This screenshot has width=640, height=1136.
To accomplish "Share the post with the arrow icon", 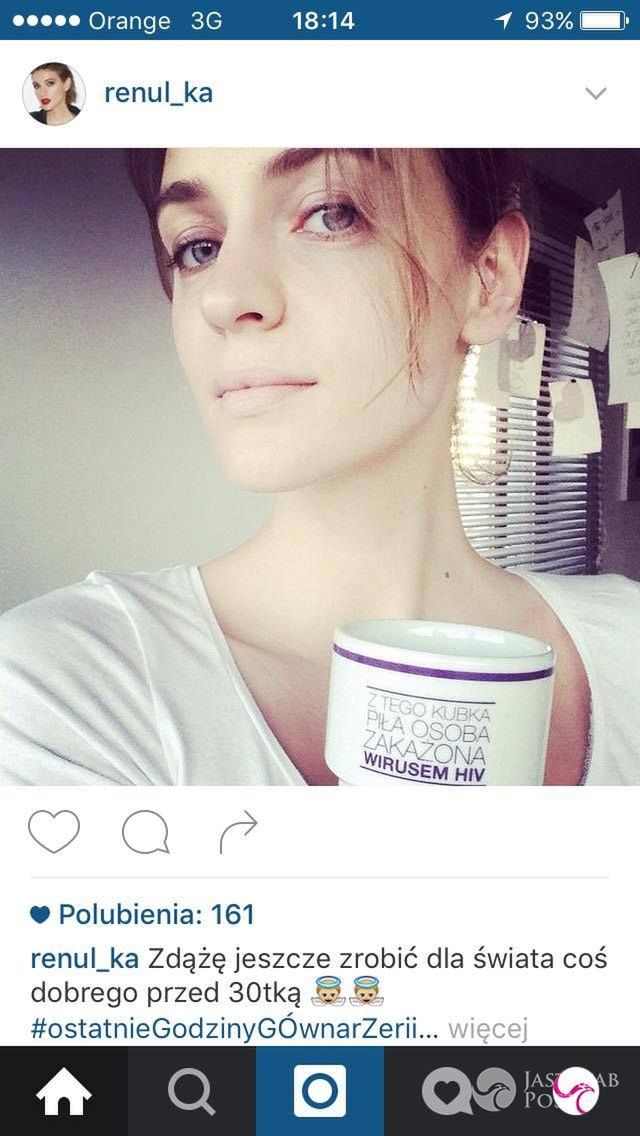I will click(x=238, y=832).
